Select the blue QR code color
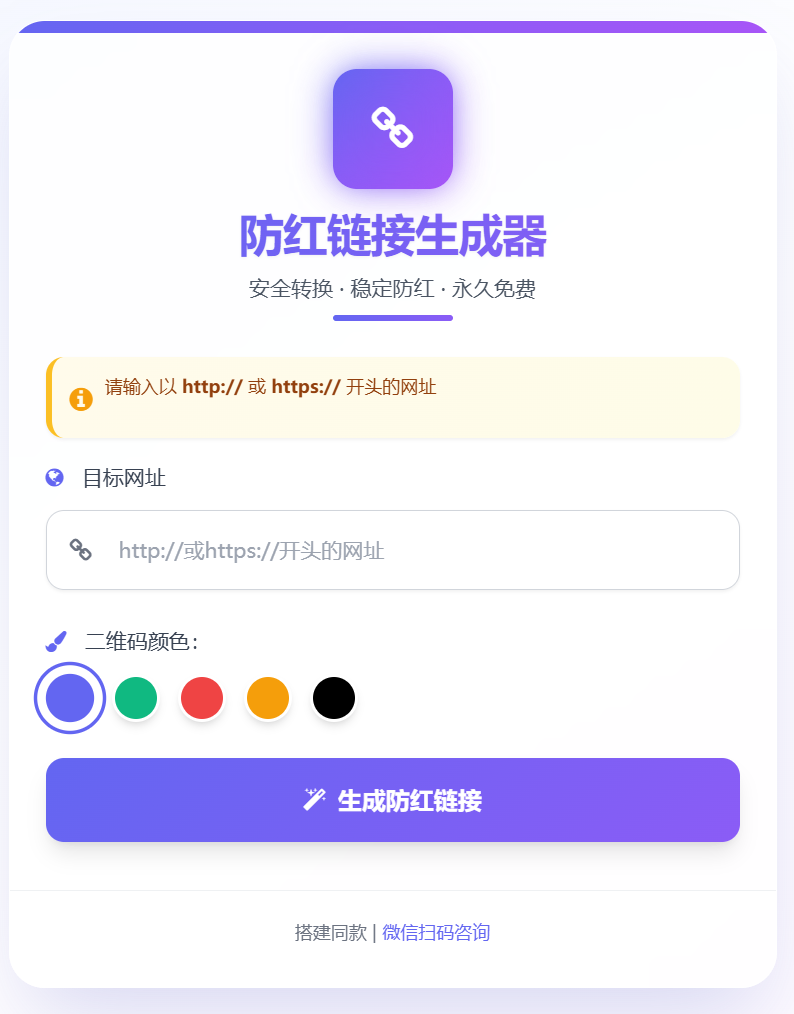Image resolution: width=794 pixels, height=1014 pixels. click(69, 697)
